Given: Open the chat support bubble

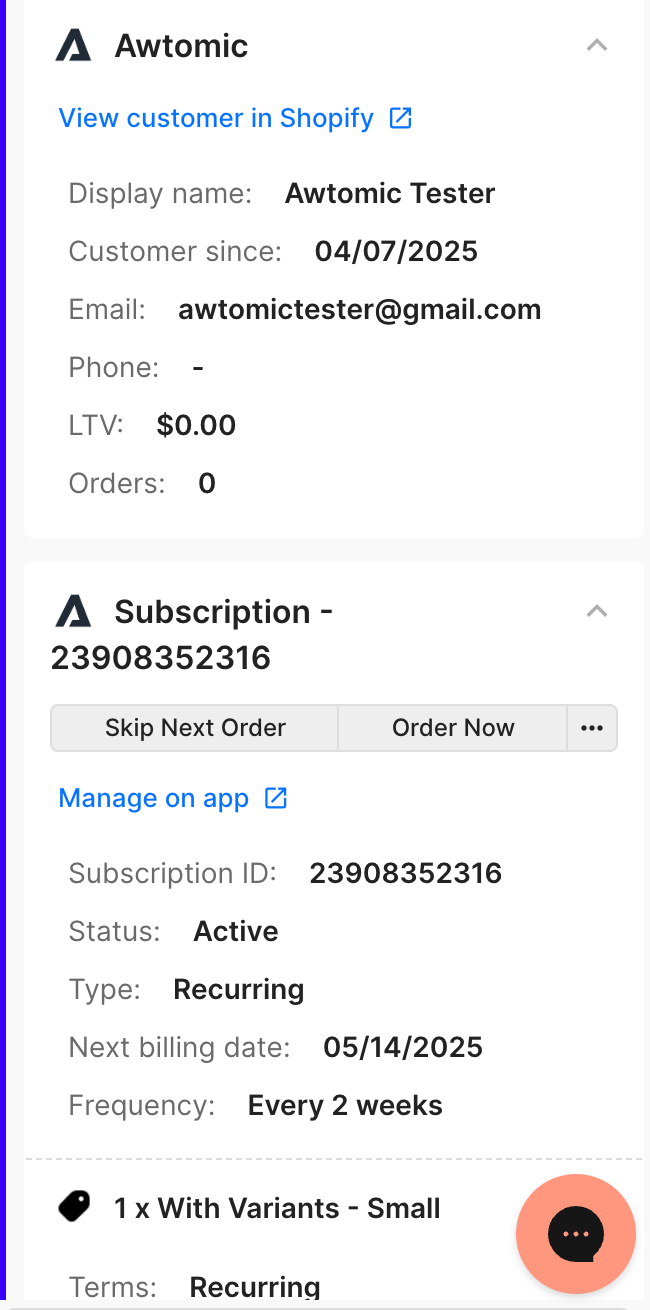Looking at the screenshot, I should click(576, 1234).
